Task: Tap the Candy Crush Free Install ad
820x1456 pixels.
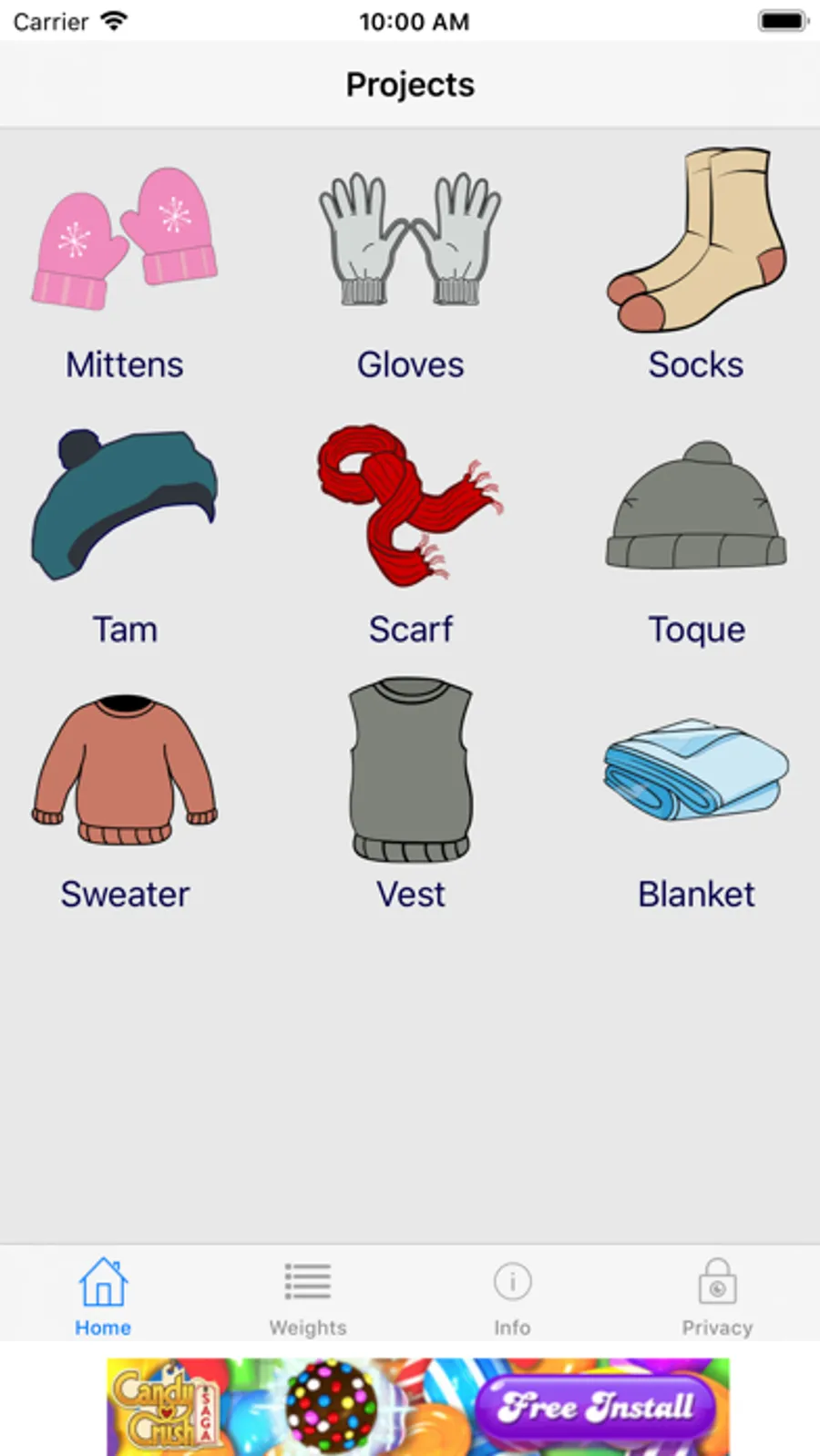Action: pos(418,1407)
